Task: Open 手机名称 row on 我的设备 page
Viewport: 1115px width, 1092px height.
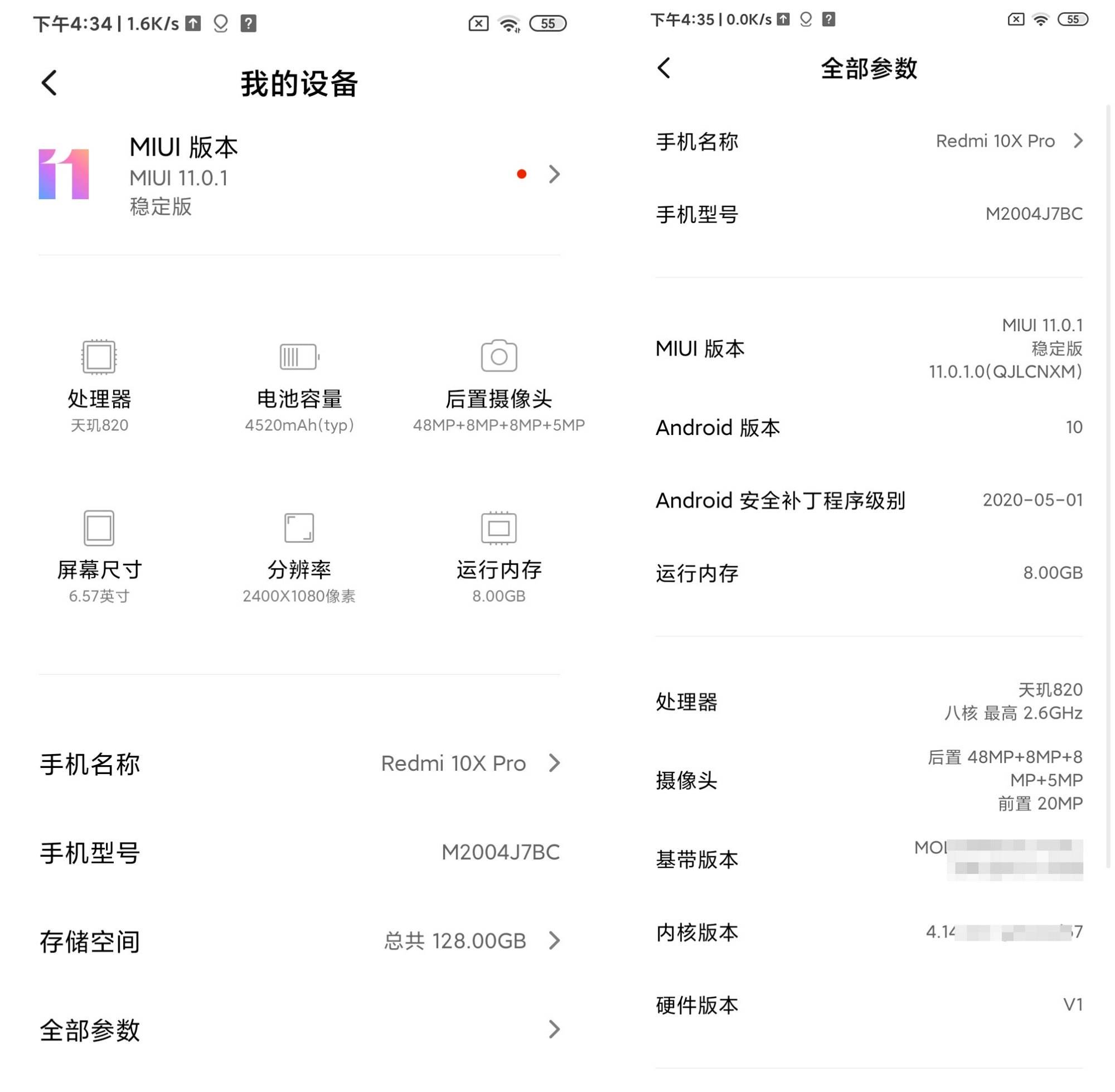Action: click(x=298, y=764)
